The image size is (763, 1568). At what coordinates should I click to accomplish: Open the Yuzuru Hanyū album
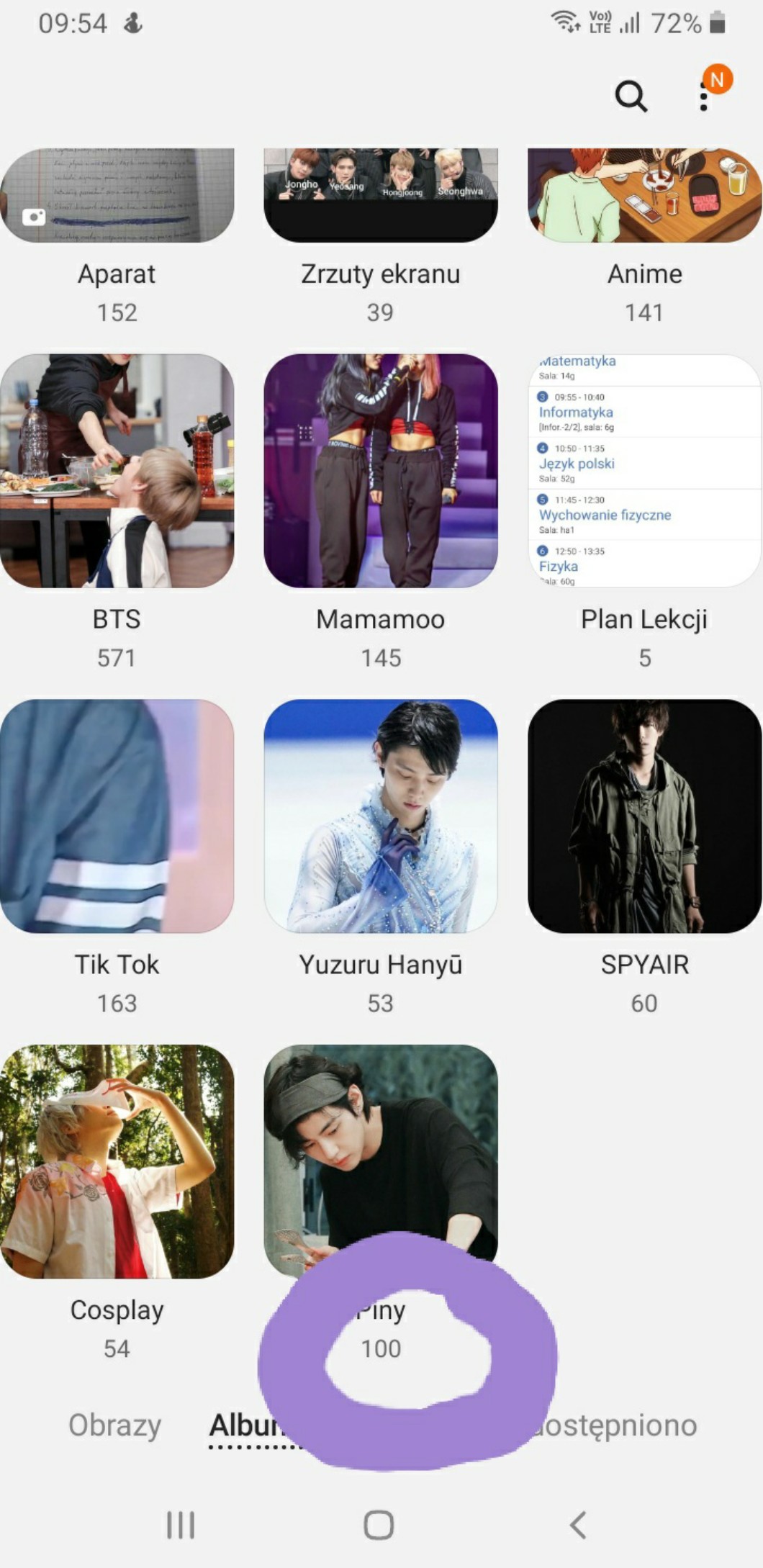[x=380, y=816]
